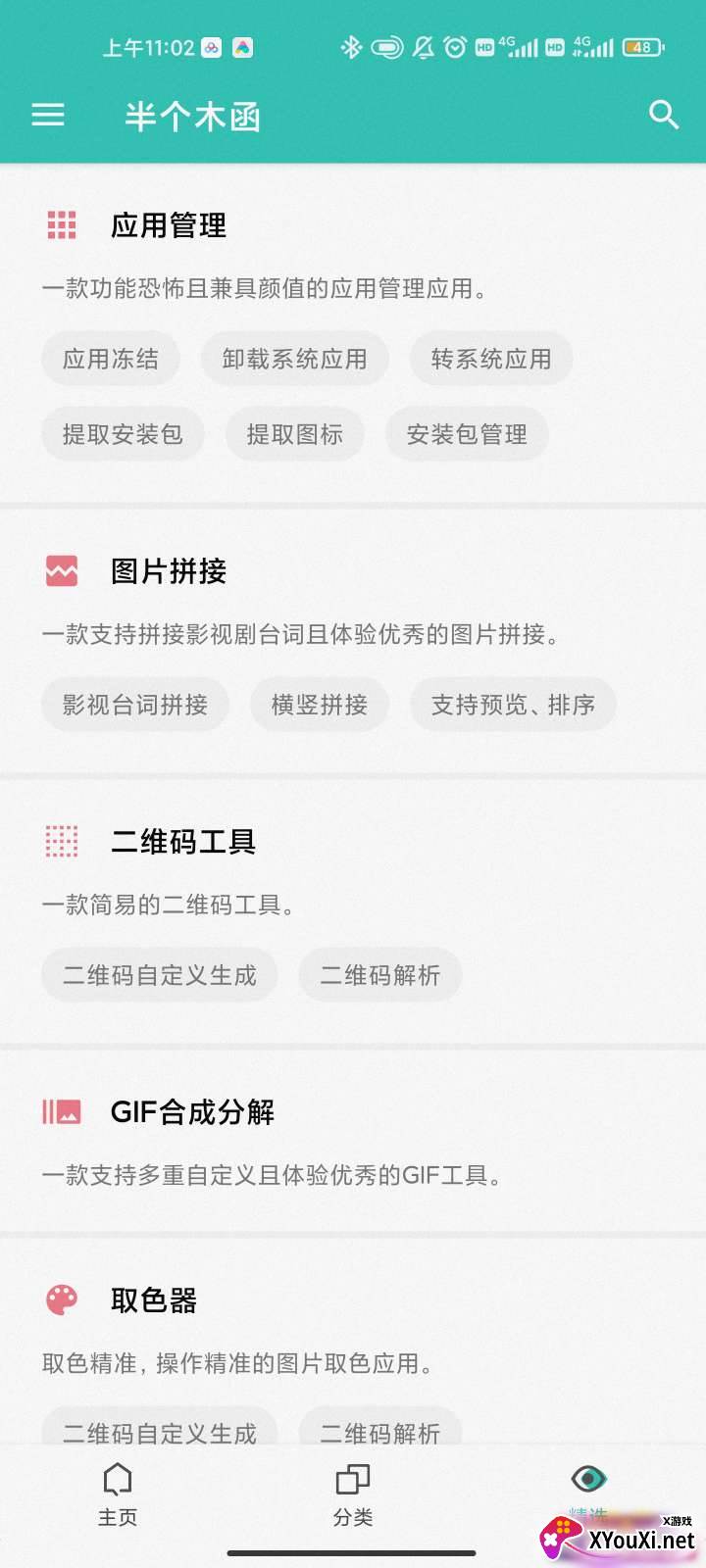Select the 影视台词拼接 chip
This screenshot has height=1568, width=706.
[135, 705]
